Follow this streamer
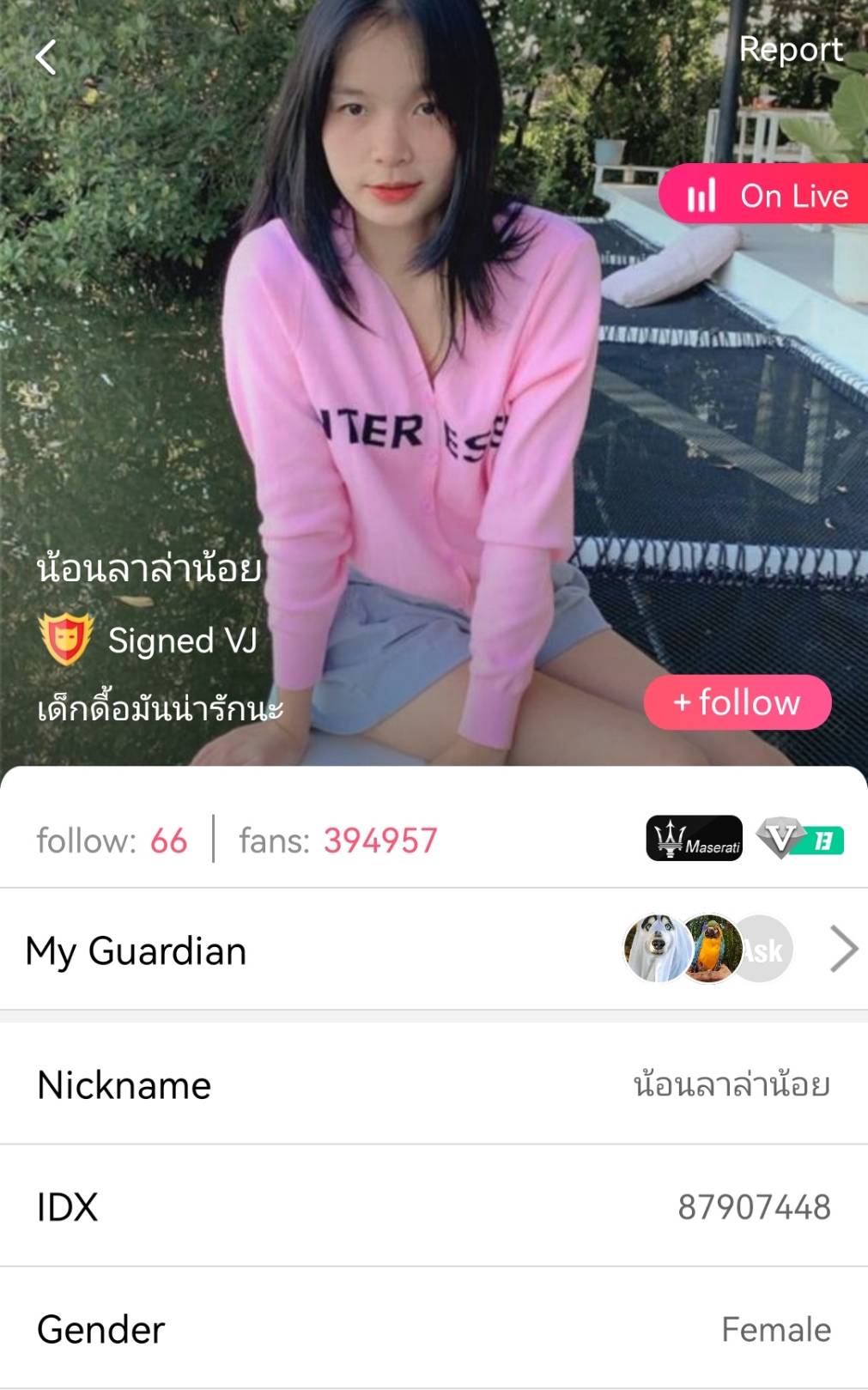Viewport: 868px width, 1390px height. pyautogui.click(x=737, y=702)
